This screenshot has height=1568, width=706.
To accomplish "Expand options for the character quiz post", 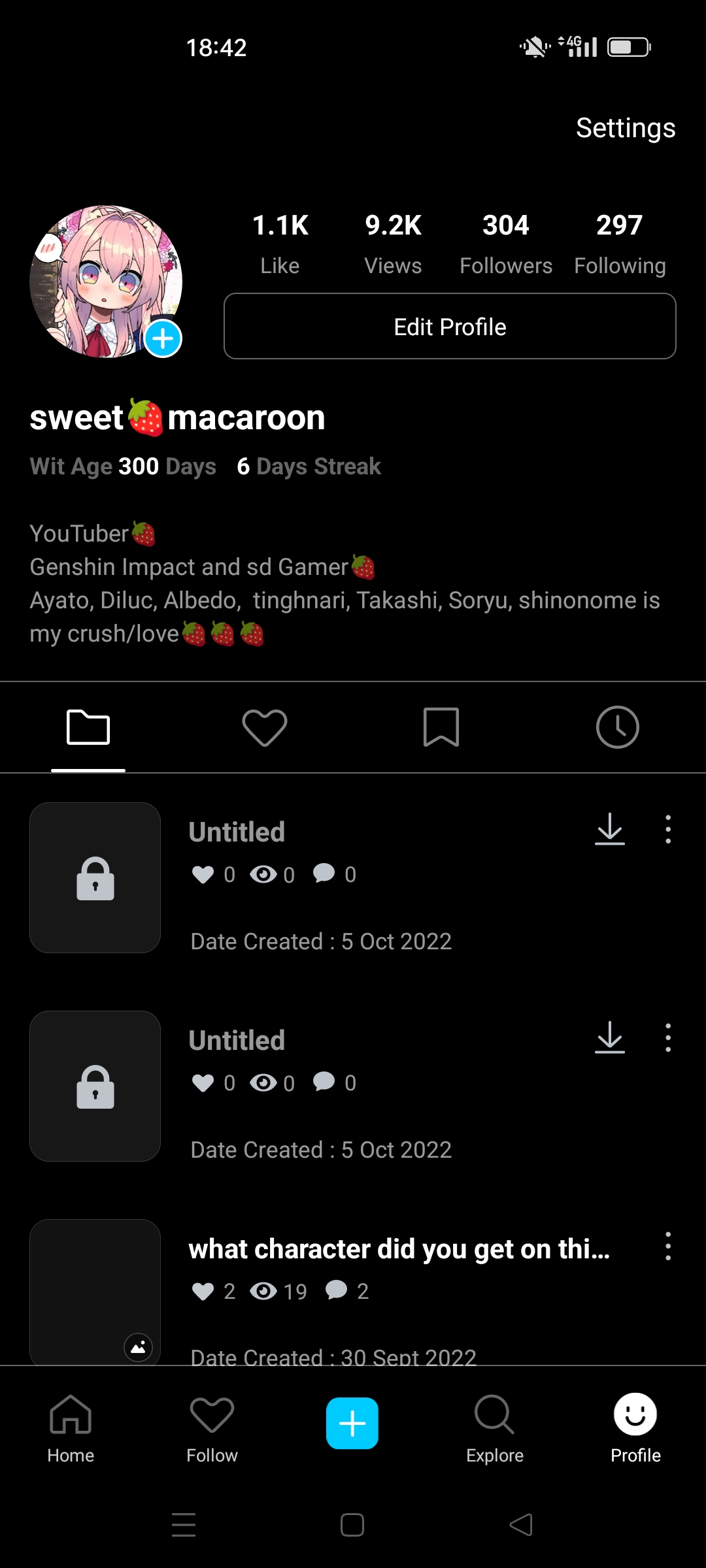I will coord(668,1247).
